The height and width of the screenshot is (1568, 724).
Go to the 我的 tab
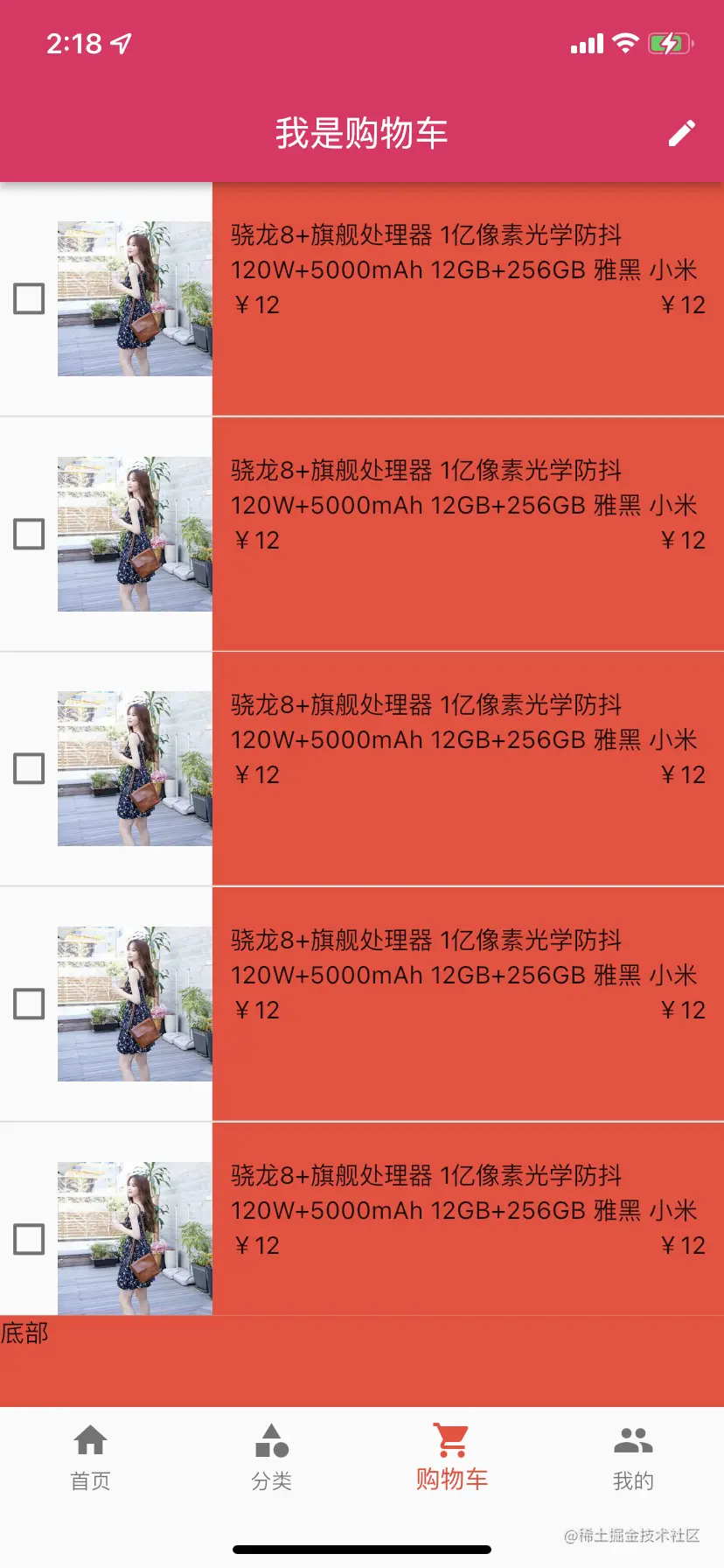coord(633,1457)
